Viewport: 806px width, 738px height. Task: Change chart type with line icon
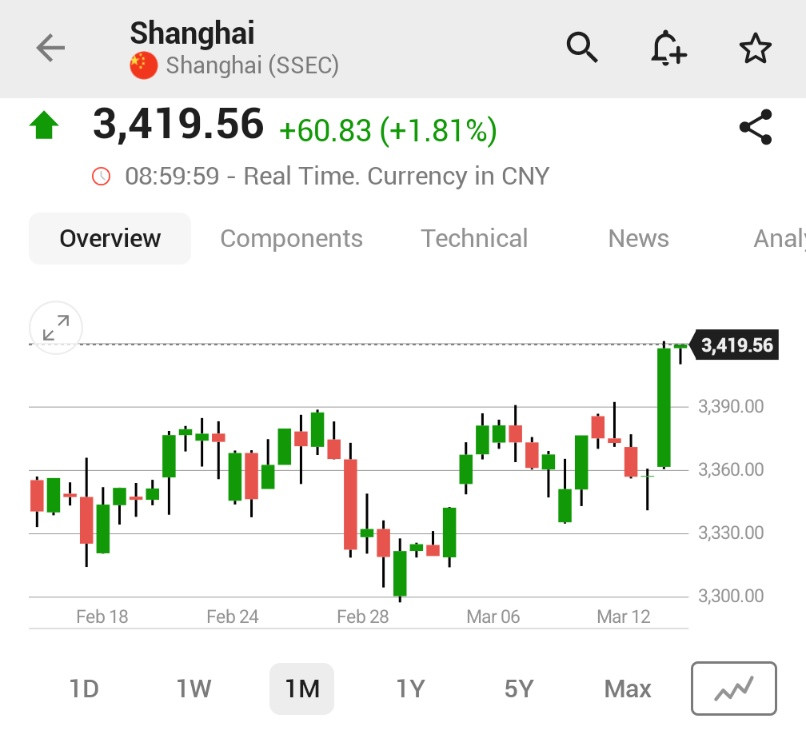(734, 689)
